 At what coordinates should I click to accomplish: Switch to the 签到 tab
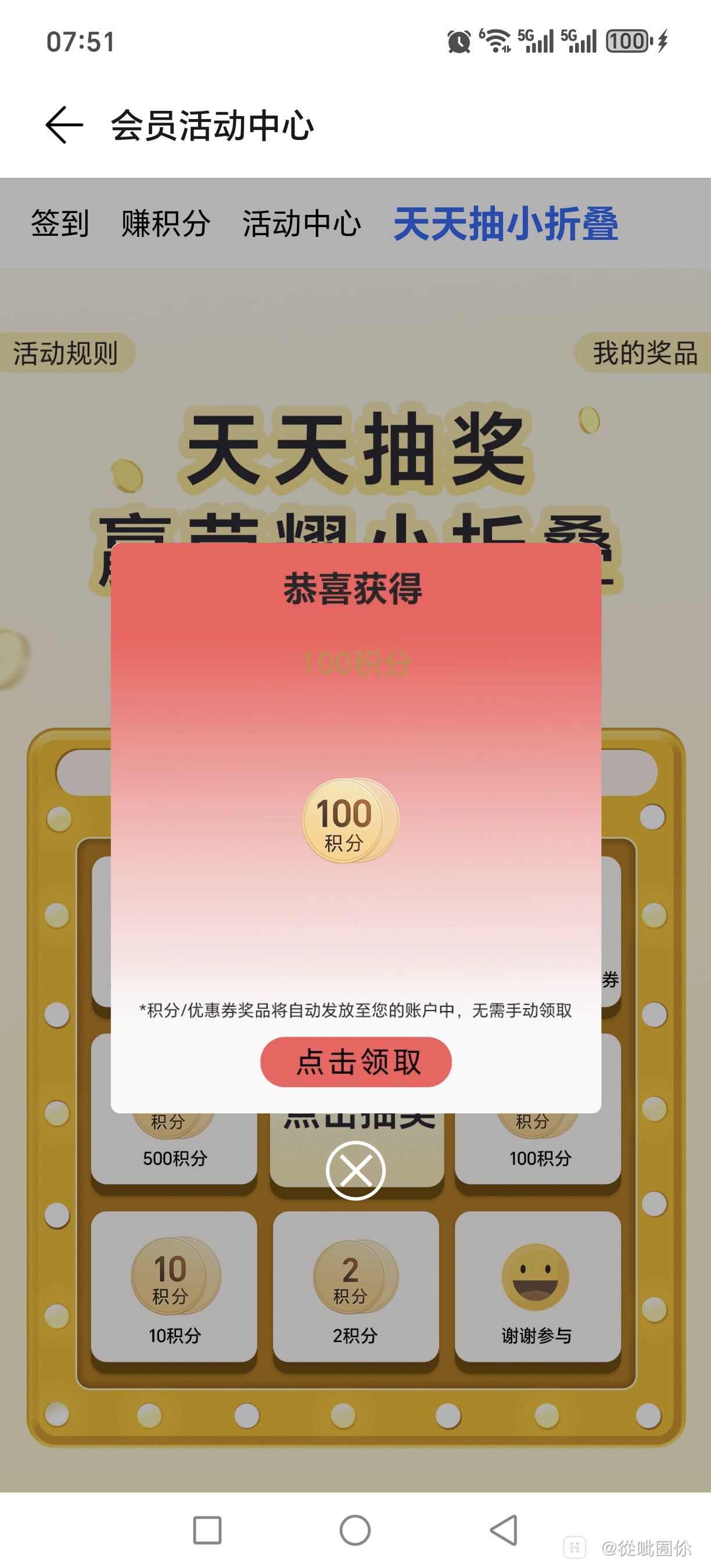click(x=60, y=224)
